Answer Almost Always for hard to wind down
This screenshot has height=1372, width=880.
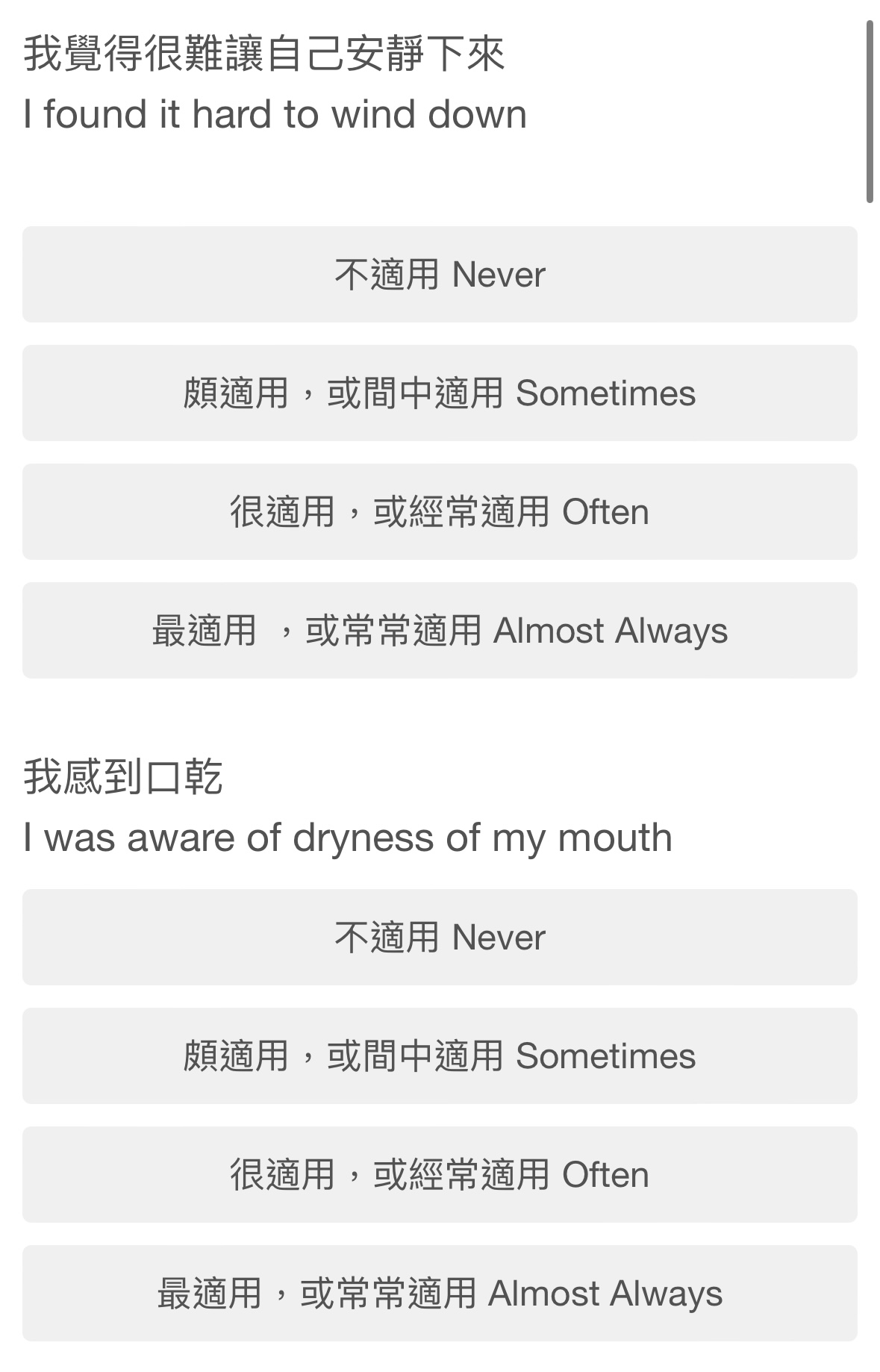coord(440,631)
